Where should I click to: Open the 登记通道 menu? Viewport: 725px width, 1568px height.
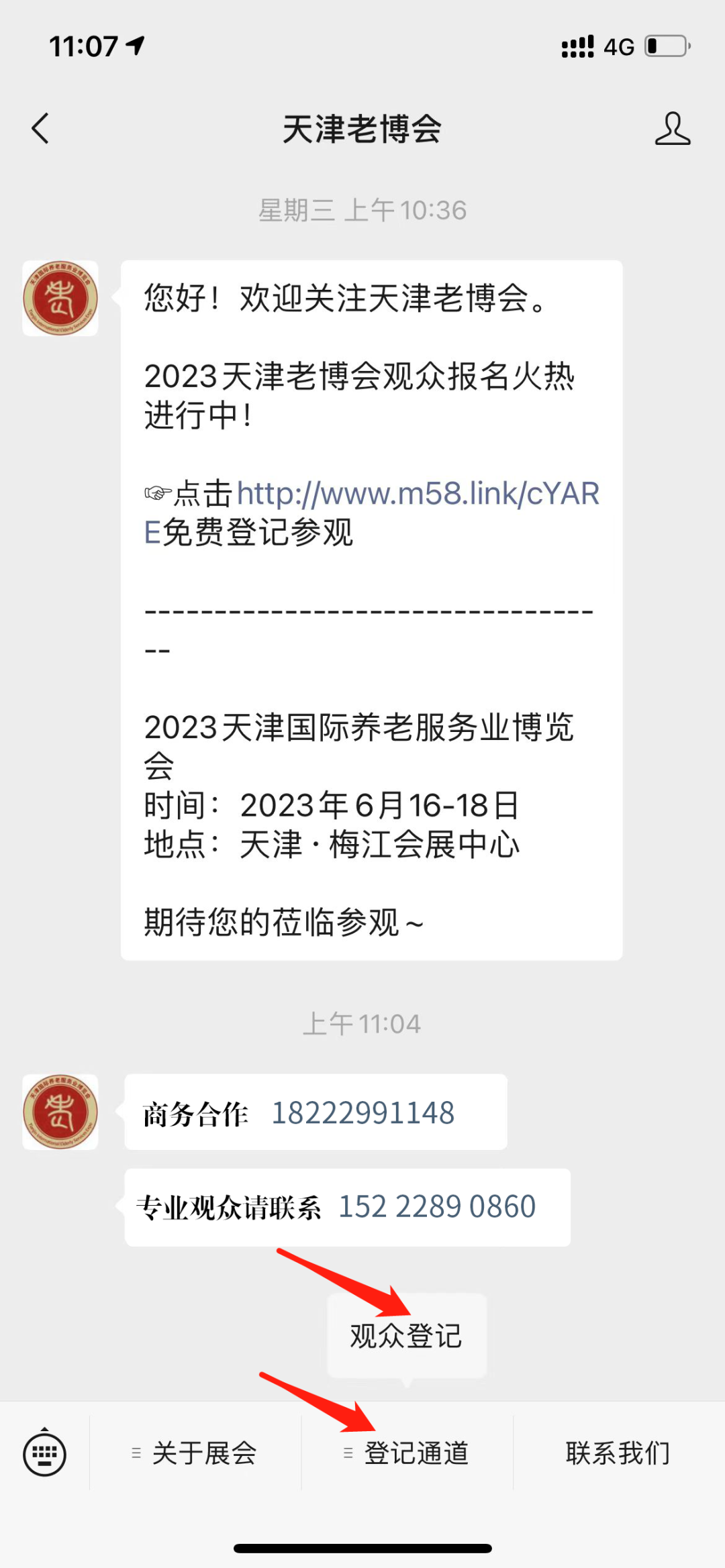[x=407, y=1453]
